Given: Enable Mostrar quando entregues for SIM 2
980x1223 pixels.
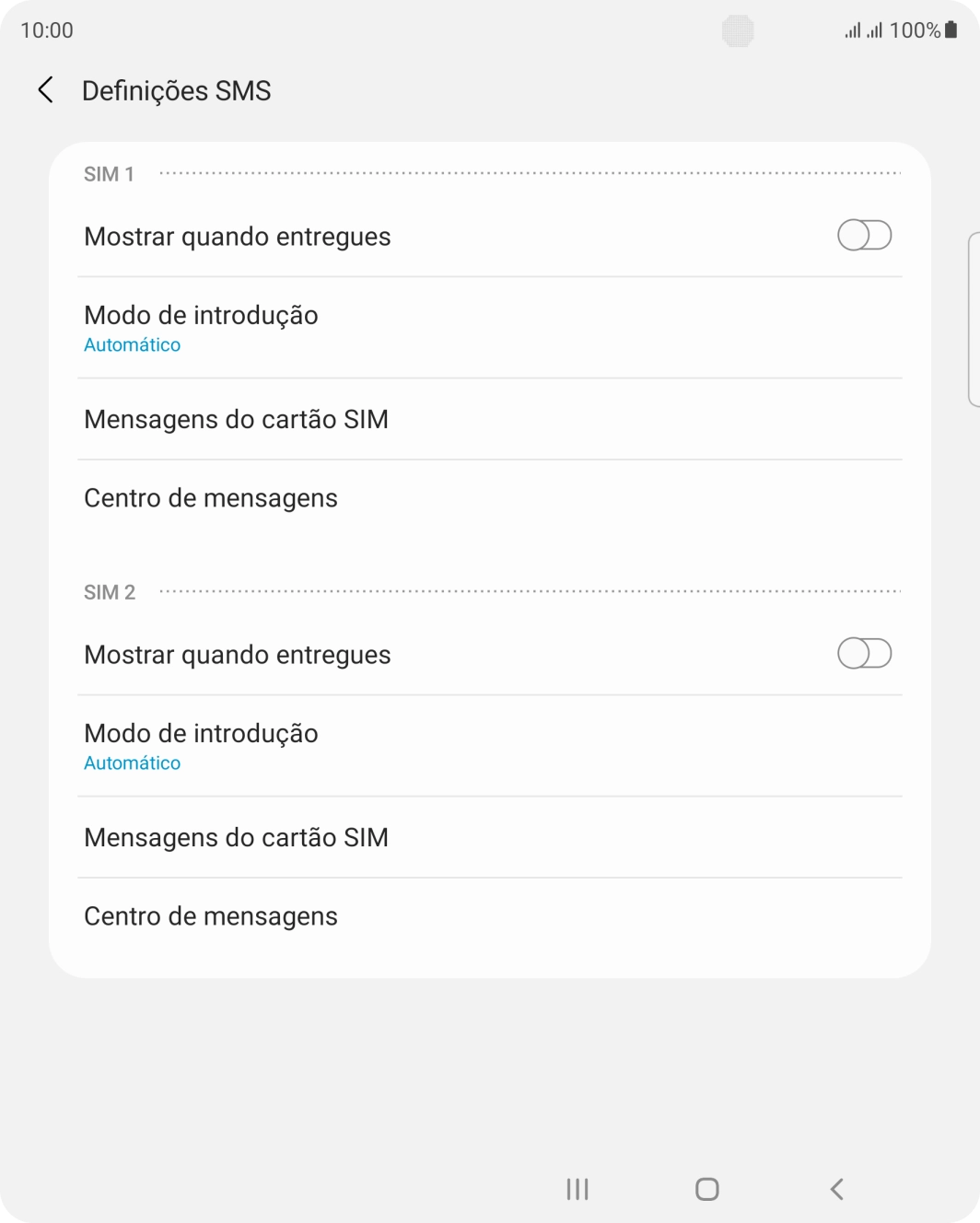Looking at the screenshot, I should 864,654.
